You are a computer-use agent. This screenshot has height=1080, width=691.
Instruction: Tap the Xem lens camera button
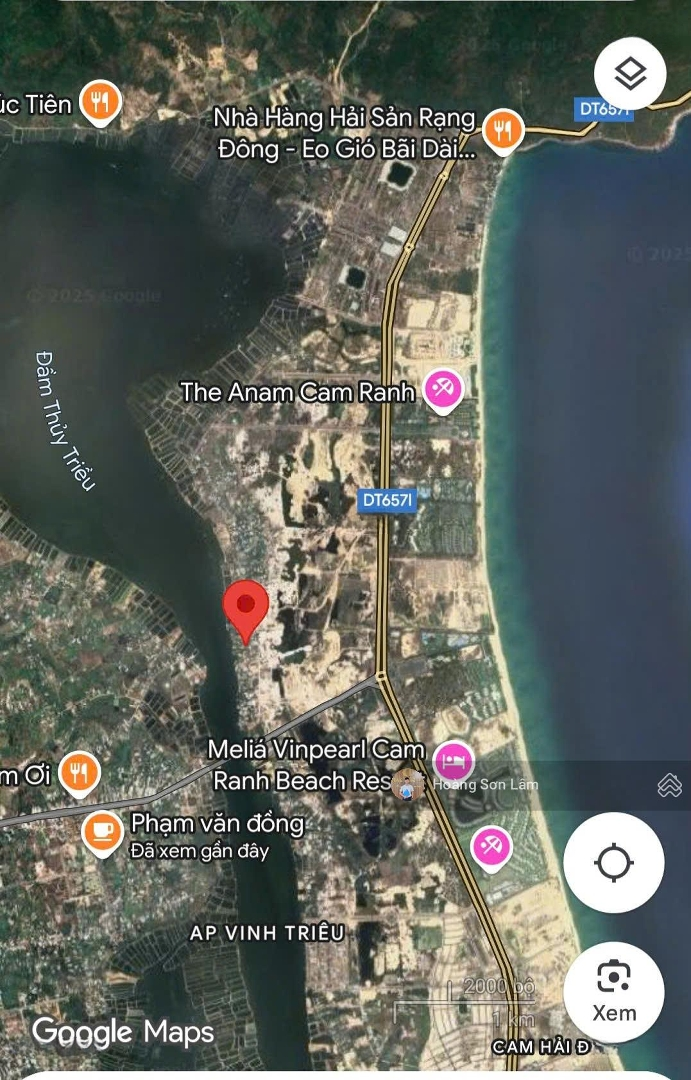(613, 991)
